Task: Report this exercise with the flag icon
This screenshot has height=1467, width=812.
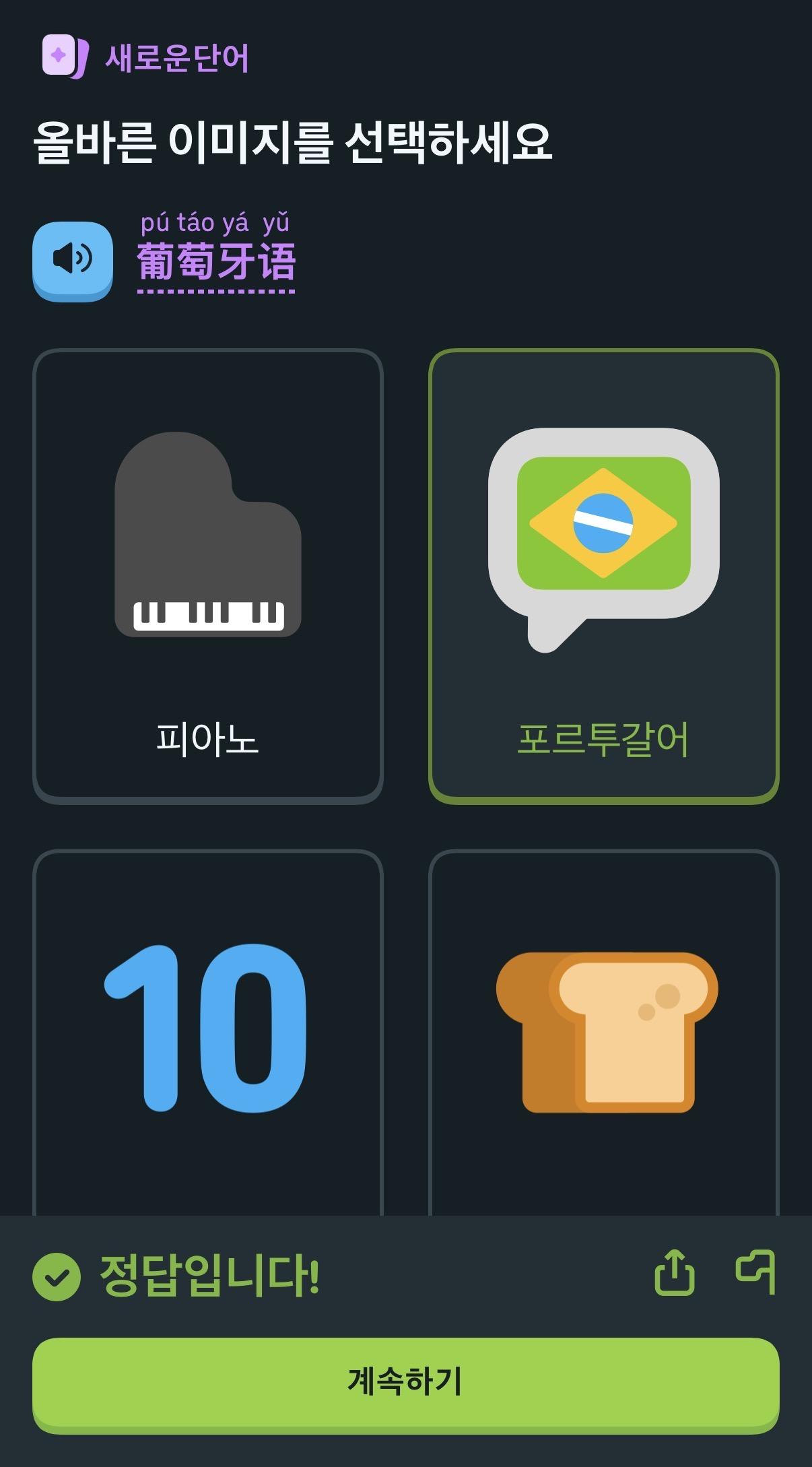Action: (755, 1273)
